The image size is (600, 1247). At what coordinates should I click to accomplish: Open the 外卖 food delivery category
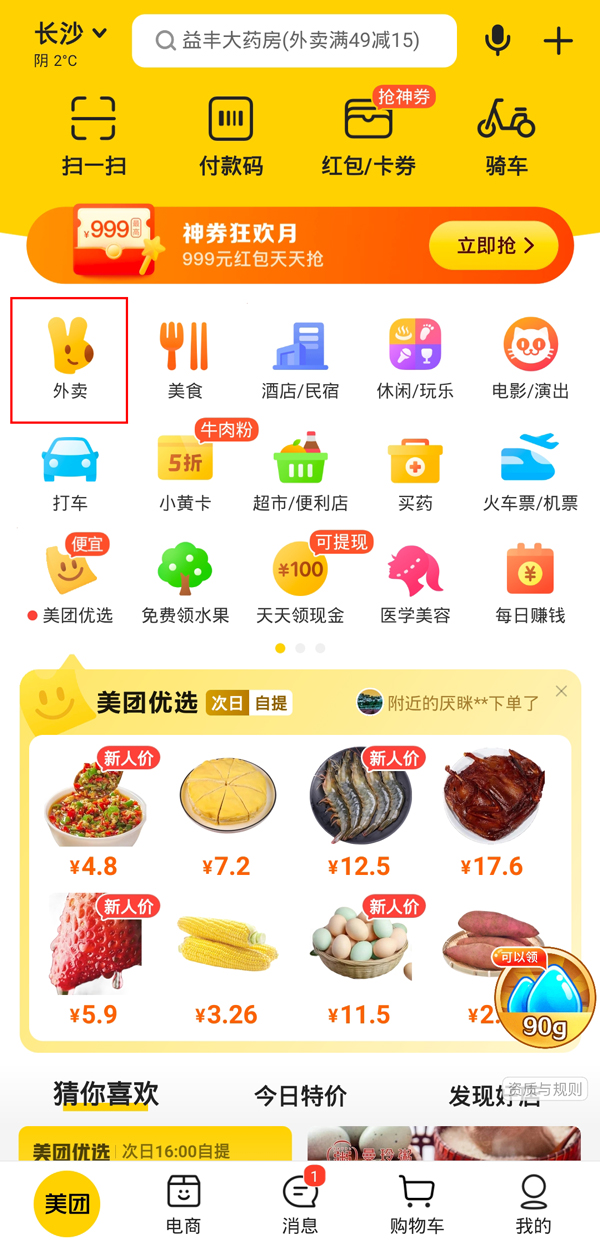point(70,360)
